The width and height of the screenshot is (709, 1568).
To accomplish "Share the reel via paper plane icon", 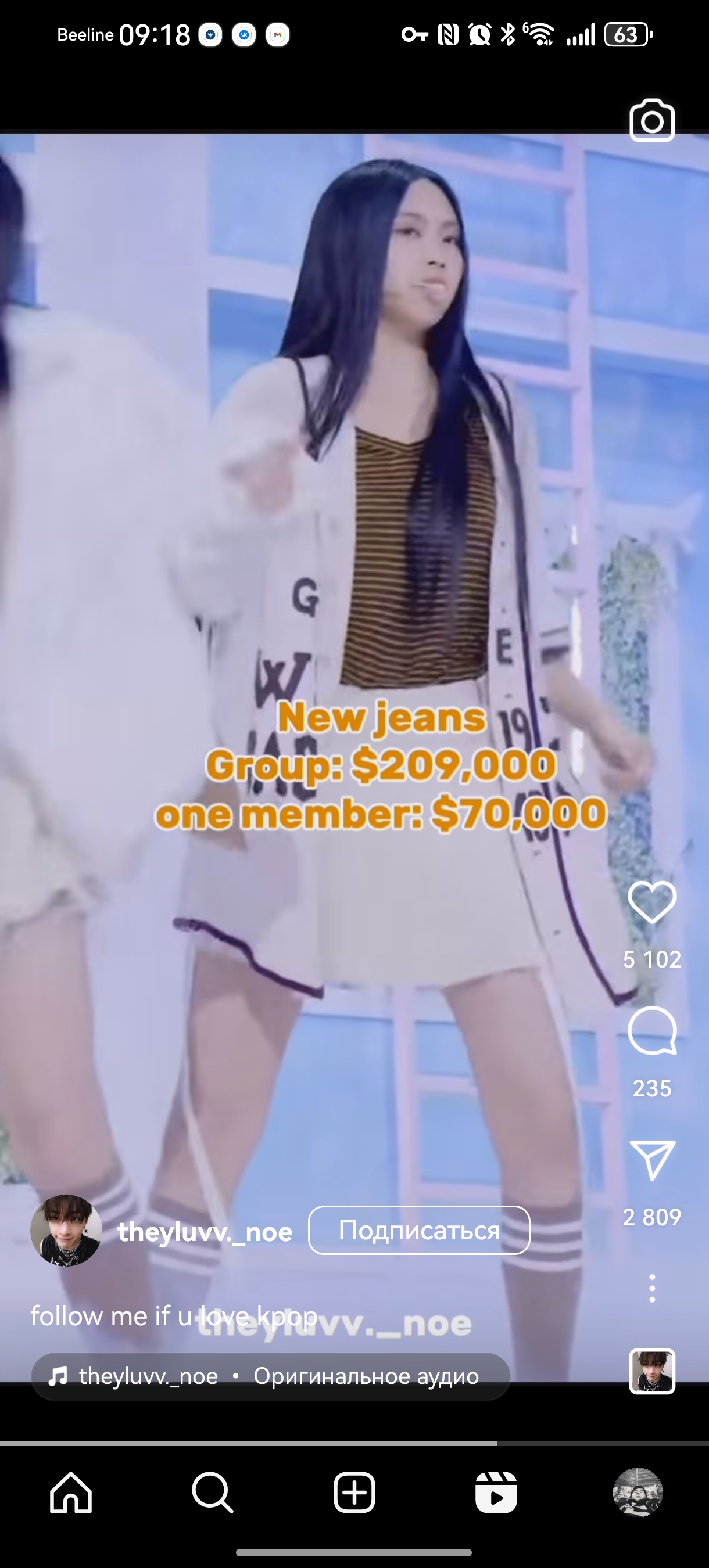I will click(x=651, y=1160).
